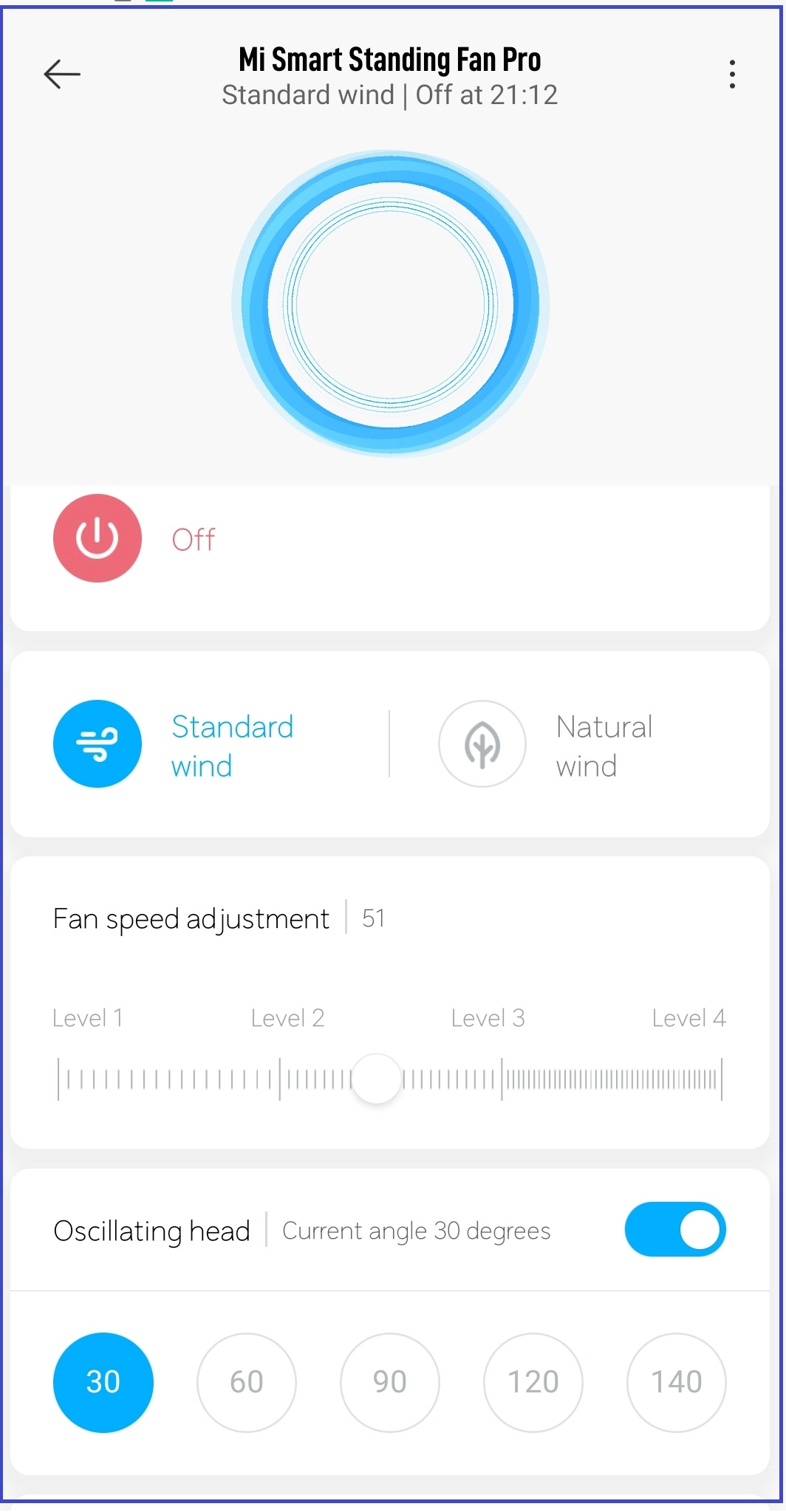Select the 60 degree oscillation angle

click(x=247, y=1382)
